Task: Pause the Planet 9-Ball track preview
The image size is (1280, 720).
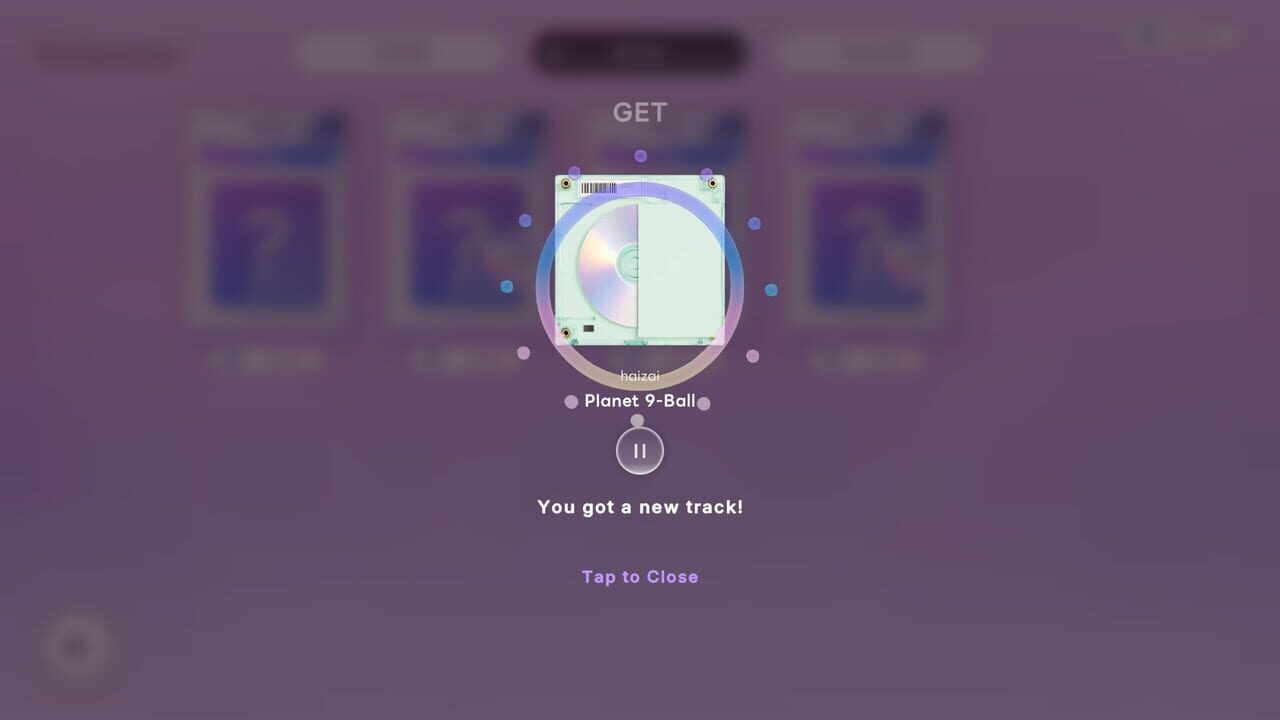Action: [x=640, y=450]
